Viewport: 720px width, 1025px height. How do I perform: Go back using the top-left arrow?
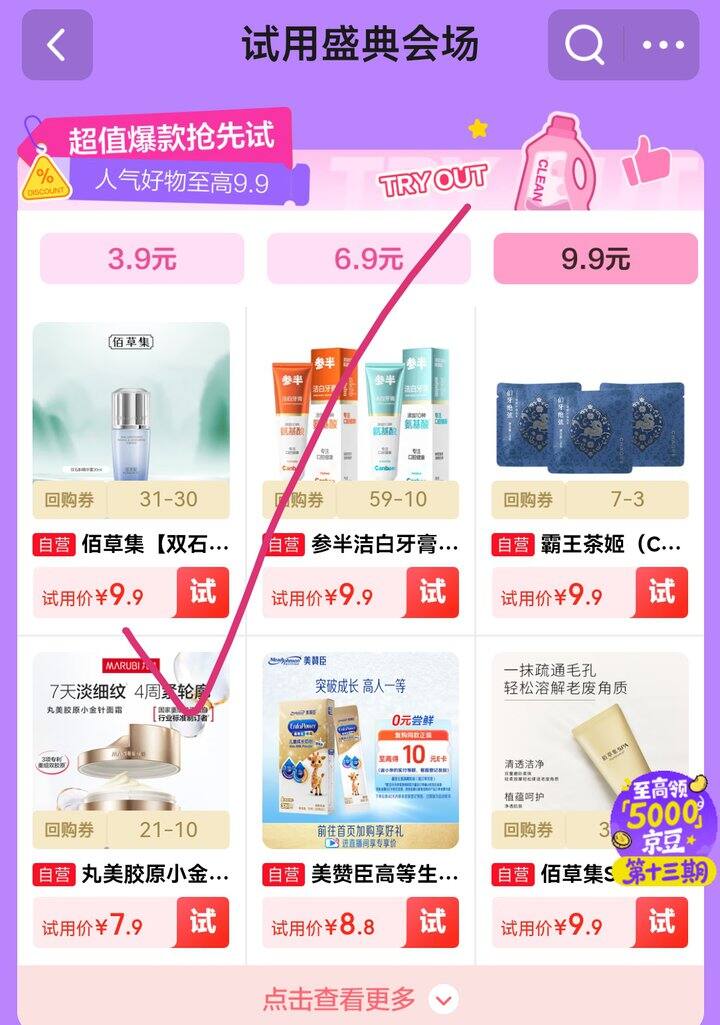(x=57, y=45)
